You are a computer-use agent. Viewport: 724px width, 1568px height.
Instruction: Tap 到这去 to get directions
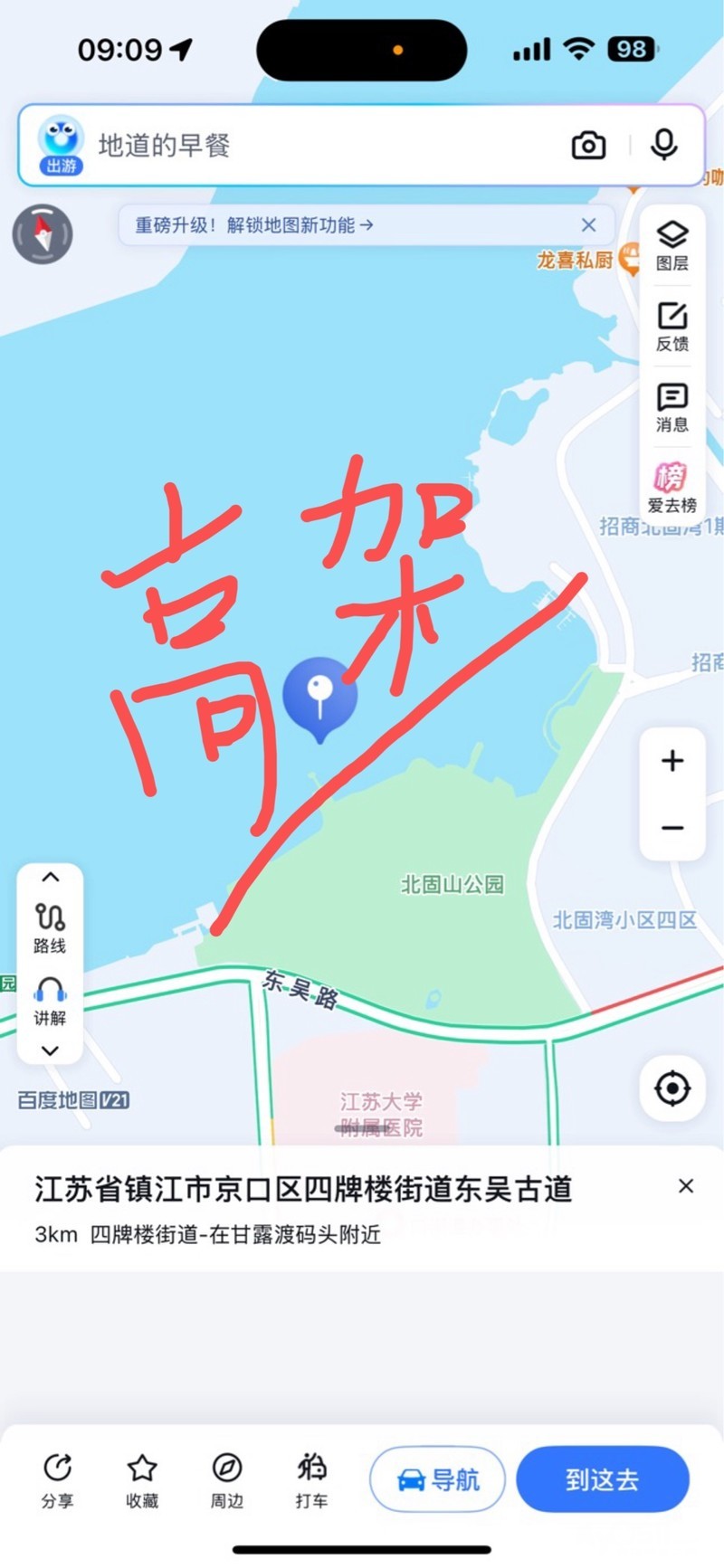pos(603,1479)
